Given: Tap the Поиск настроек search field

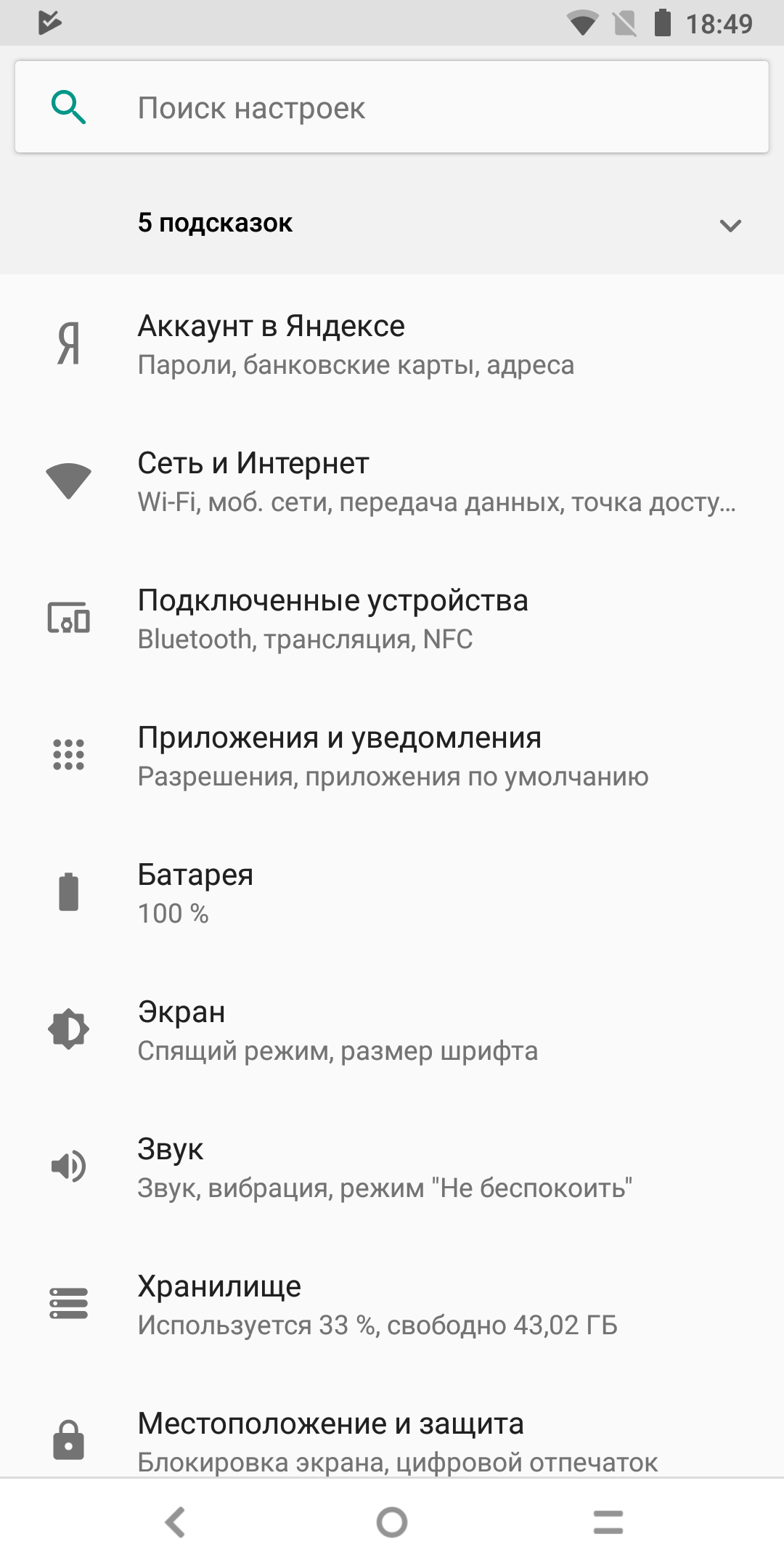Looking at the screenshot, I should coord(392,107).
